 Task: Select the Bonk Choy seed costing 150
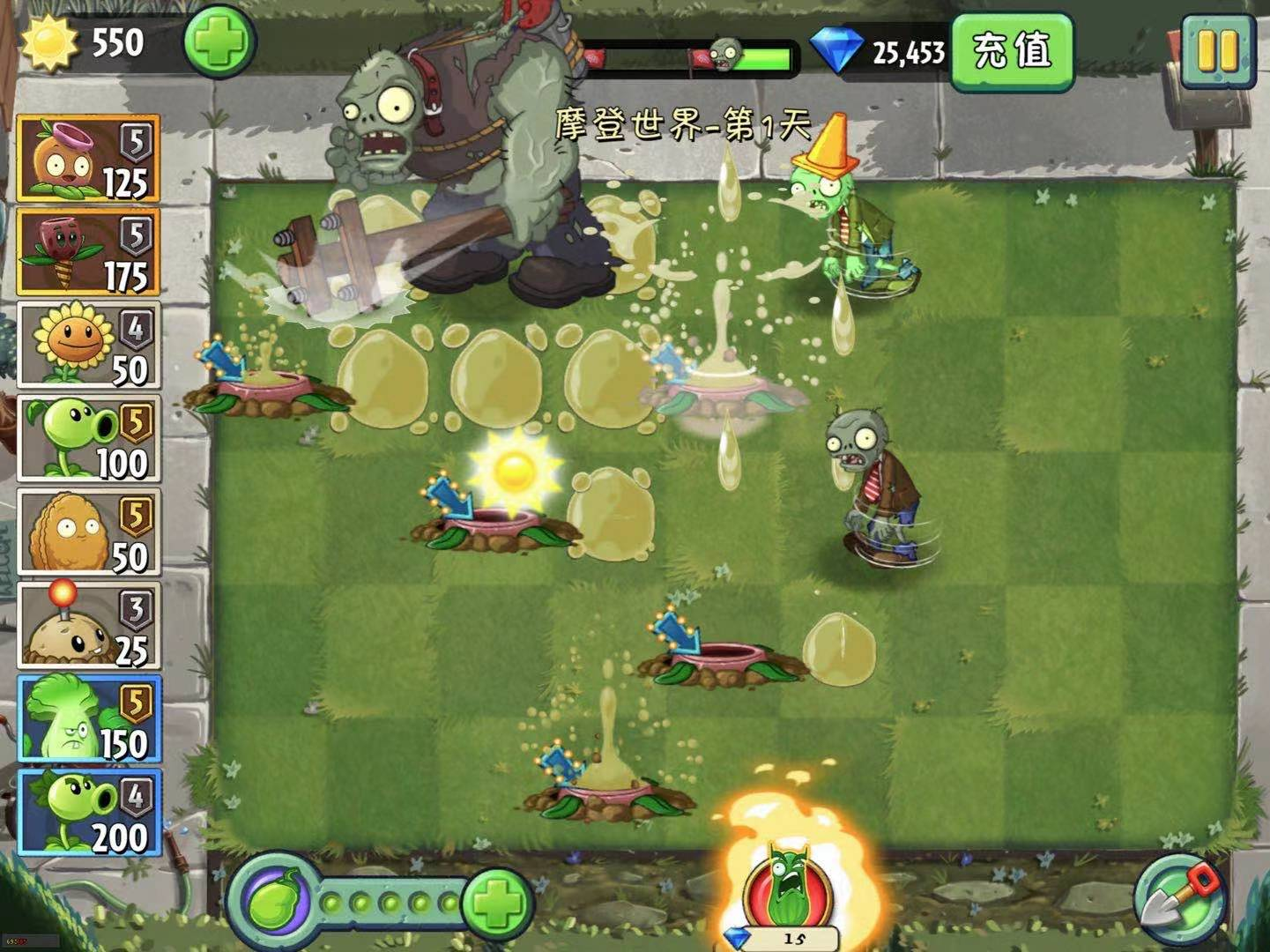88,718
